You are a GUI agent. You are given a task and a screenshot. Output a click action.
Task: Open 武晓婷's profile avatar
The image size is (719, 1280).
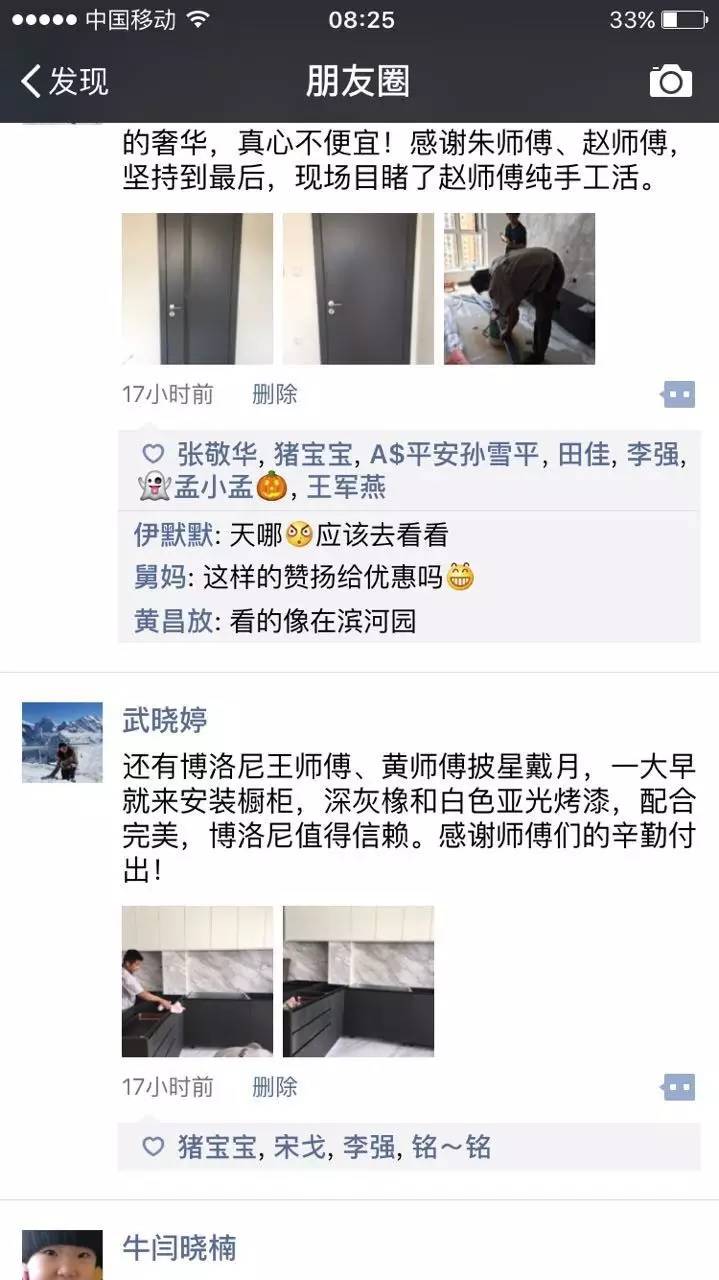pyautogui.click(x=62, y=742)
